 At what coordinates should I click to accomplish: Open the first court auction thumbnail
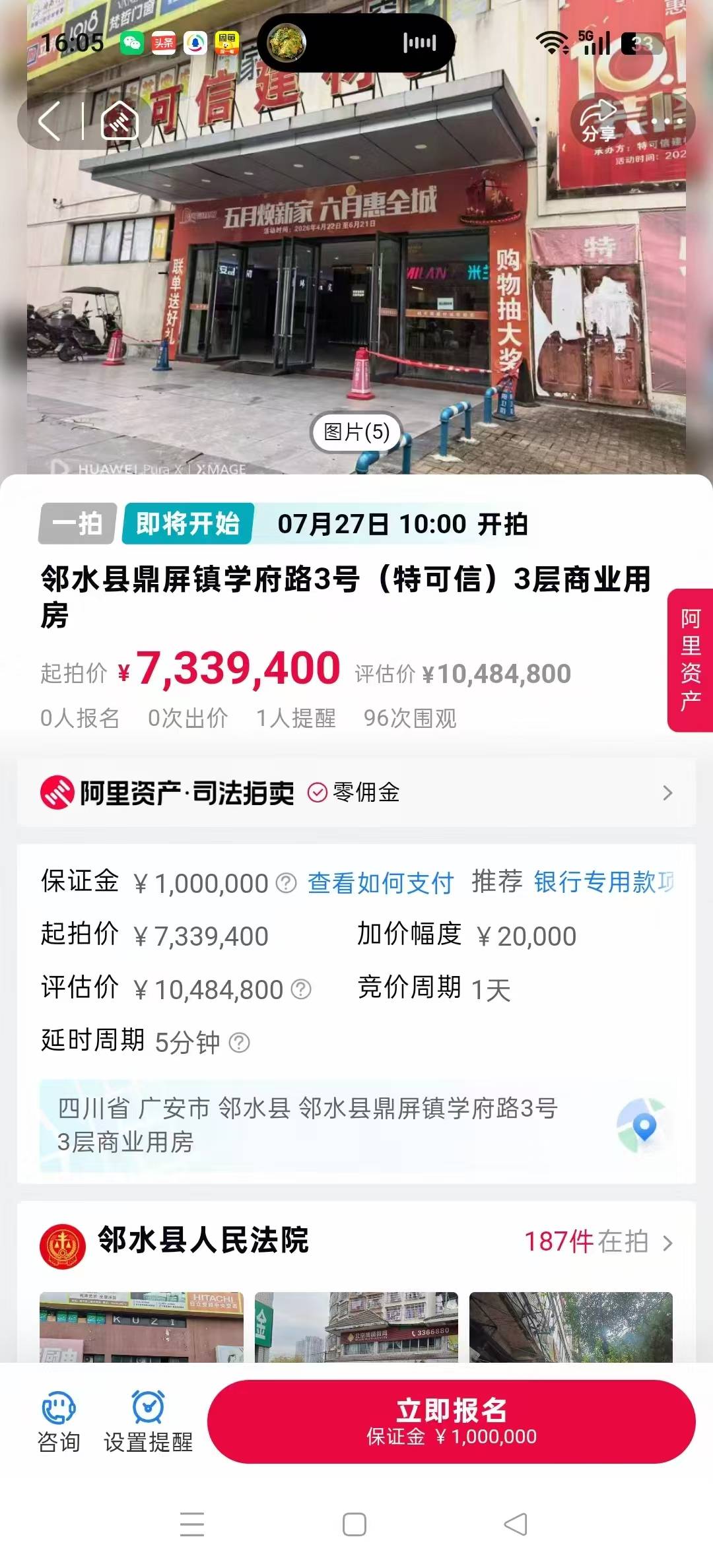[x=141, y=1326]
